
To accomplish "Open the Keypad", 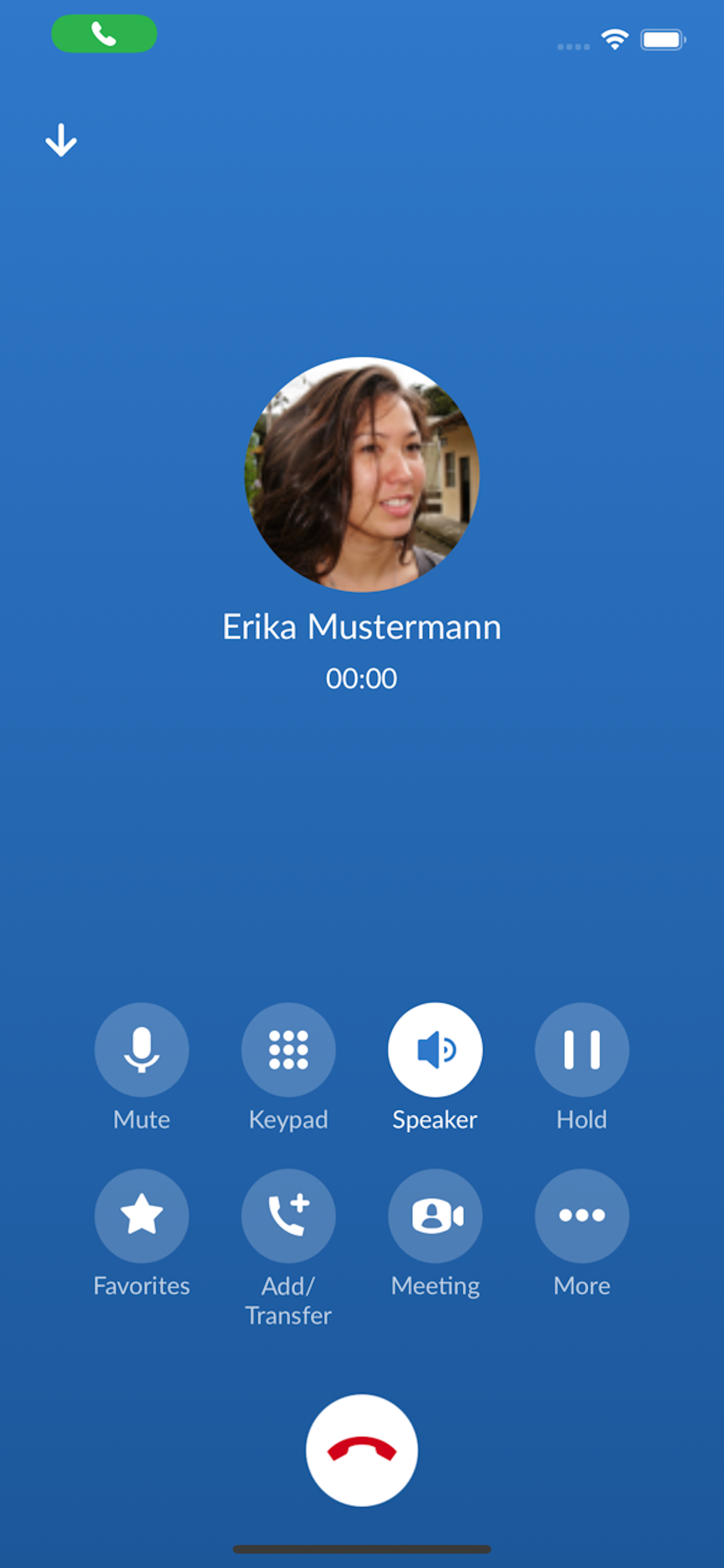I will [288, 1049].
